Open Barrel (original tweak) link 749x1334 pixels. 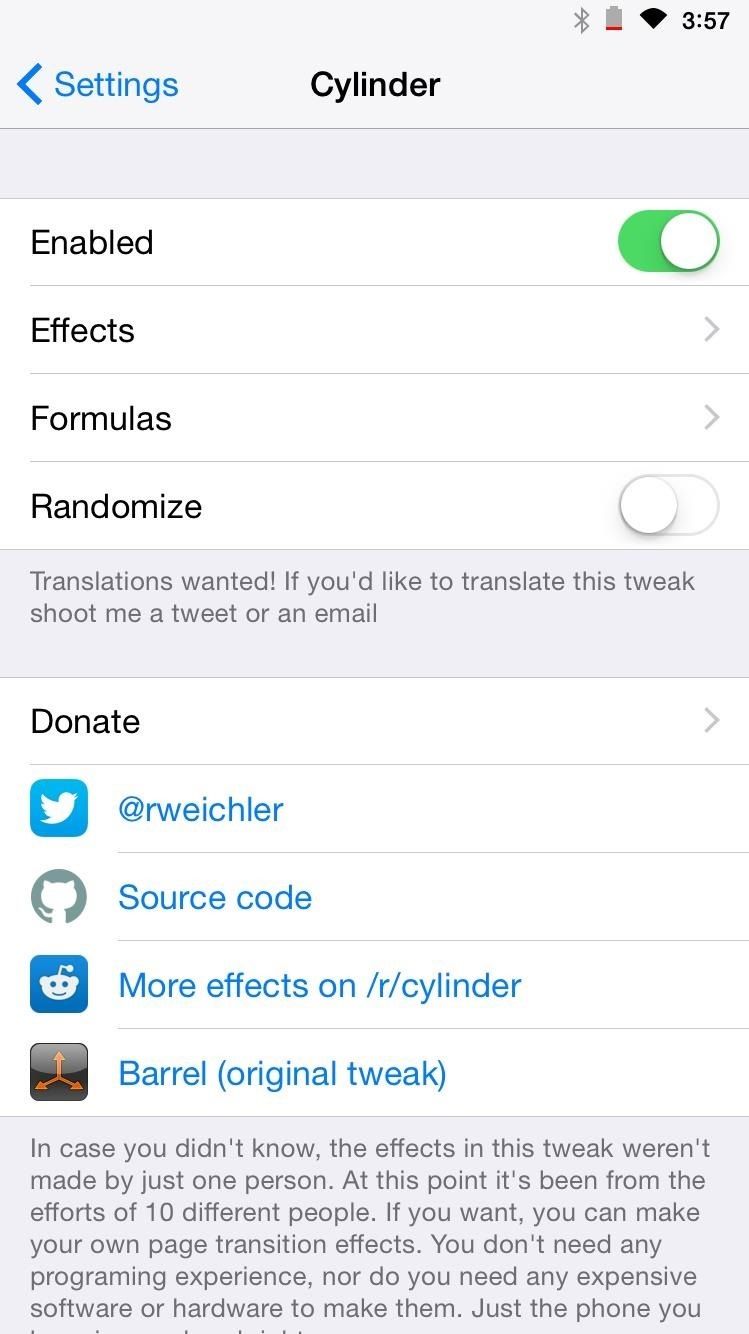282,1073
